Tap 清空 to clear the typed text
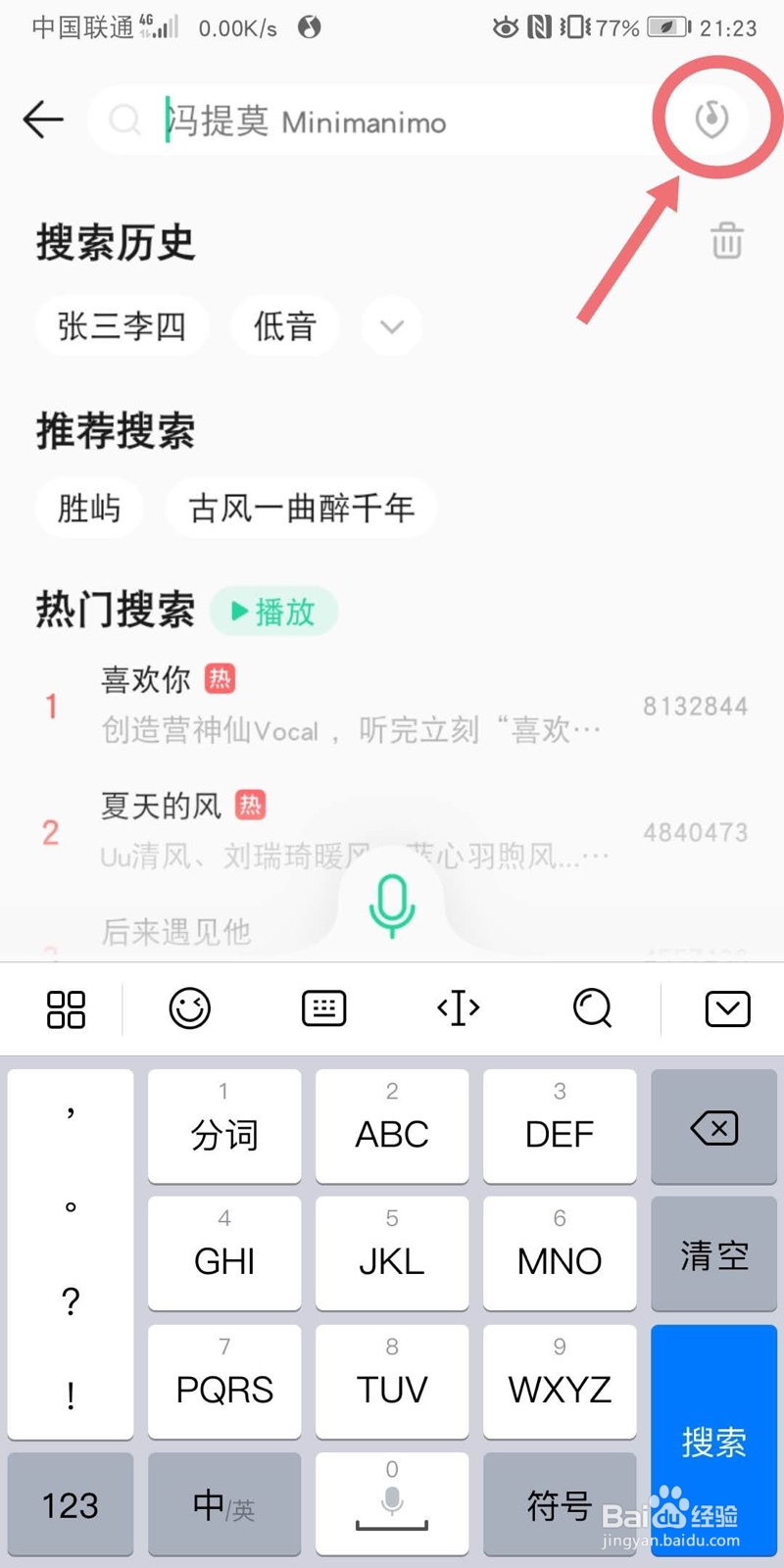 (712, 1254)
